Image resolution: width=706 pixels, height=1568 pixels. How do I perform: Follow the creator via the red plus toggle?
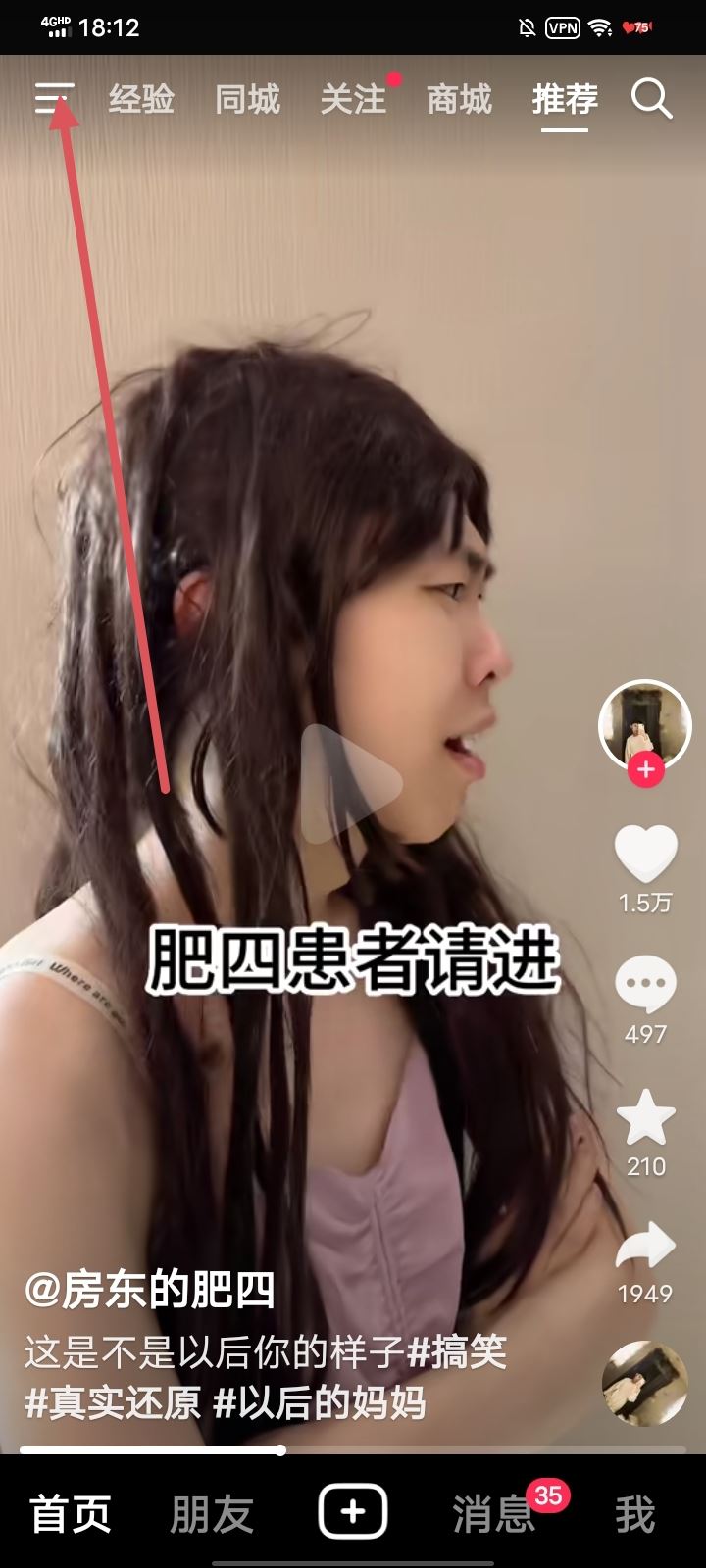point(644,772)
